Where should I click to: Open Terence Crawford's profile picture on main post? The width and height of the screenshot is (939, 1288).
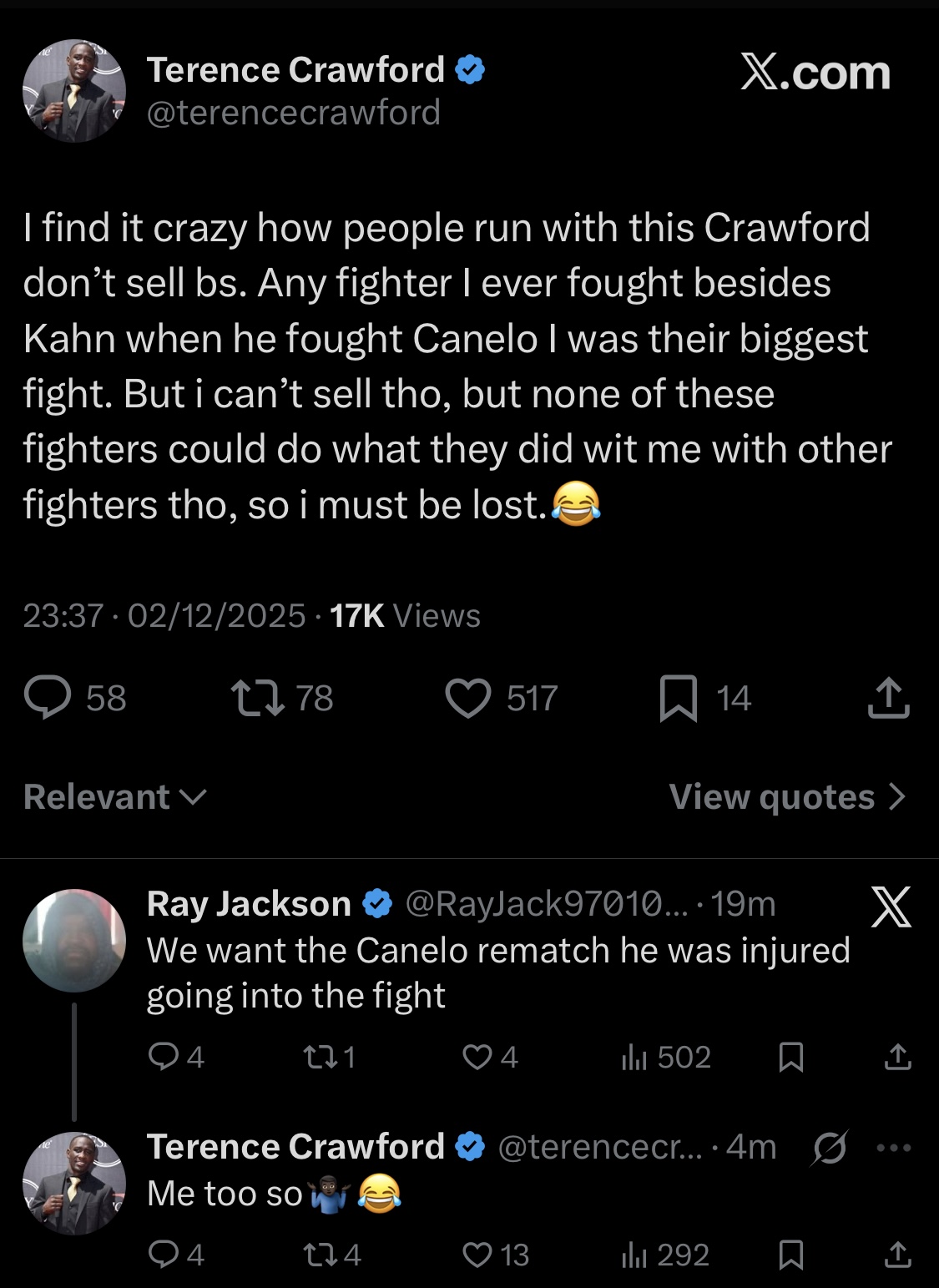[73, 91]
